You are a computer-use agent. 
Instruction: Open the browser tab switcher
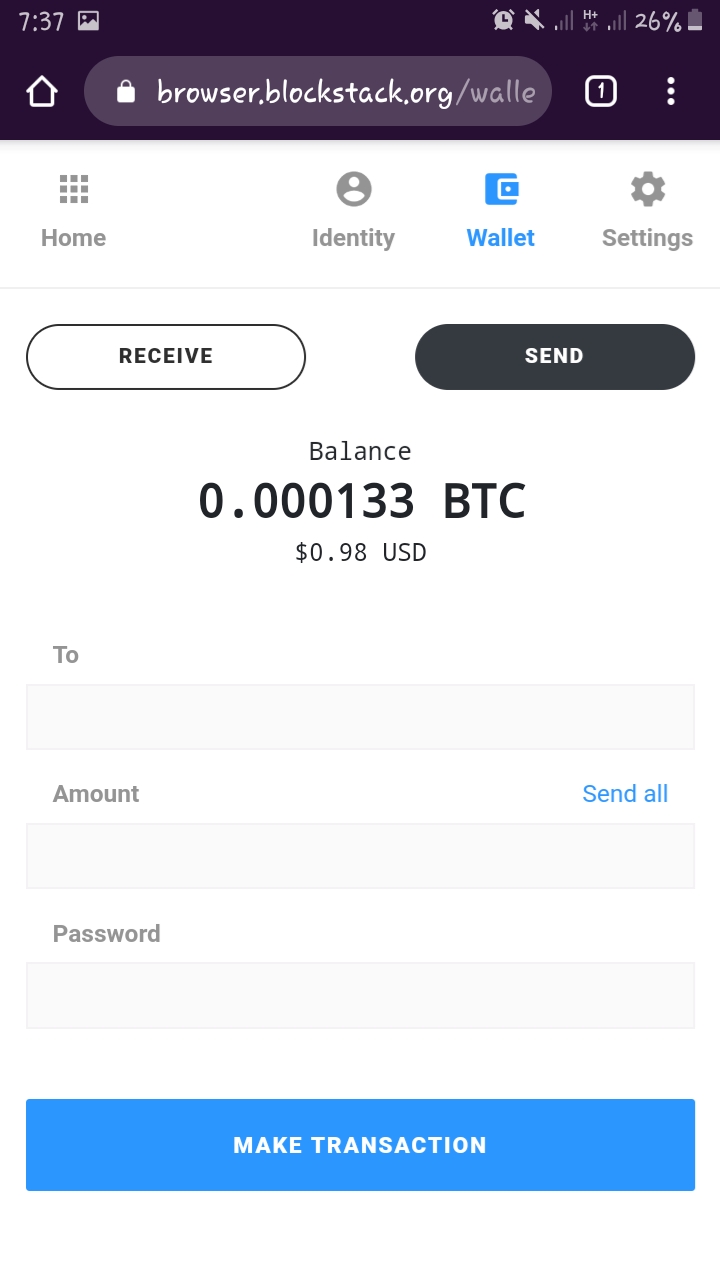600,92
